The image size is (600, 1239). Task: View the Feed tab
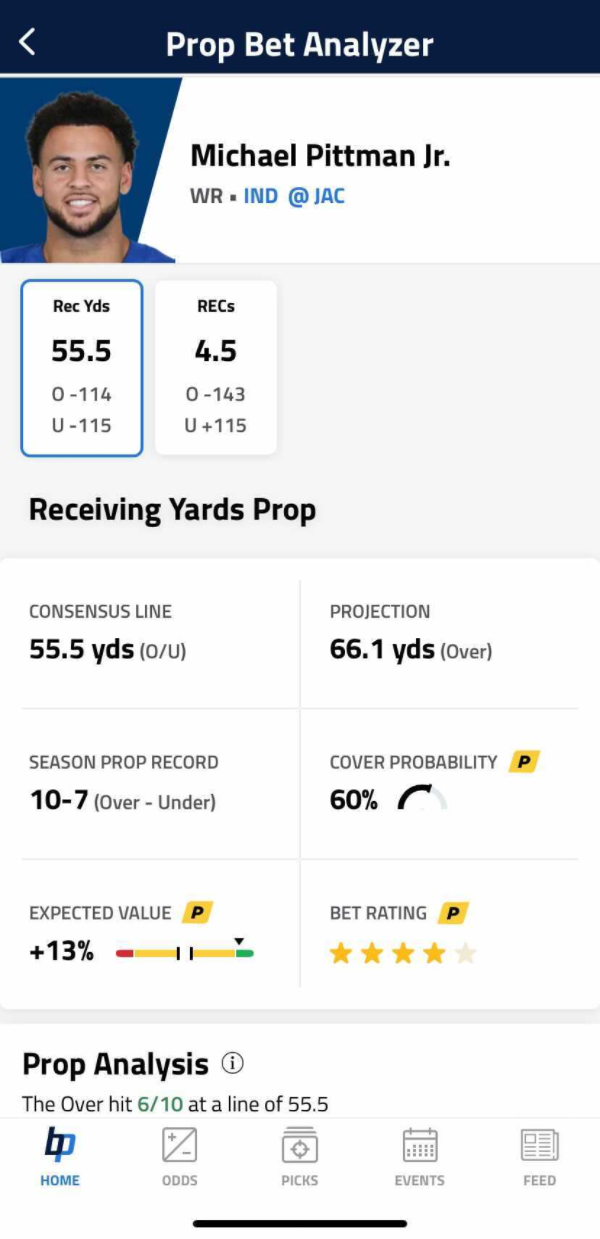click(x=539, y=1158)
